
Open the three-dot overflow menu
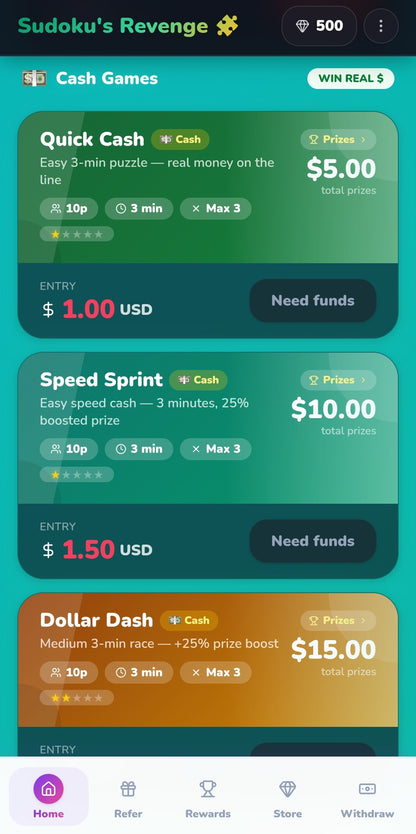pyautogui.click(x=381, y=26)
